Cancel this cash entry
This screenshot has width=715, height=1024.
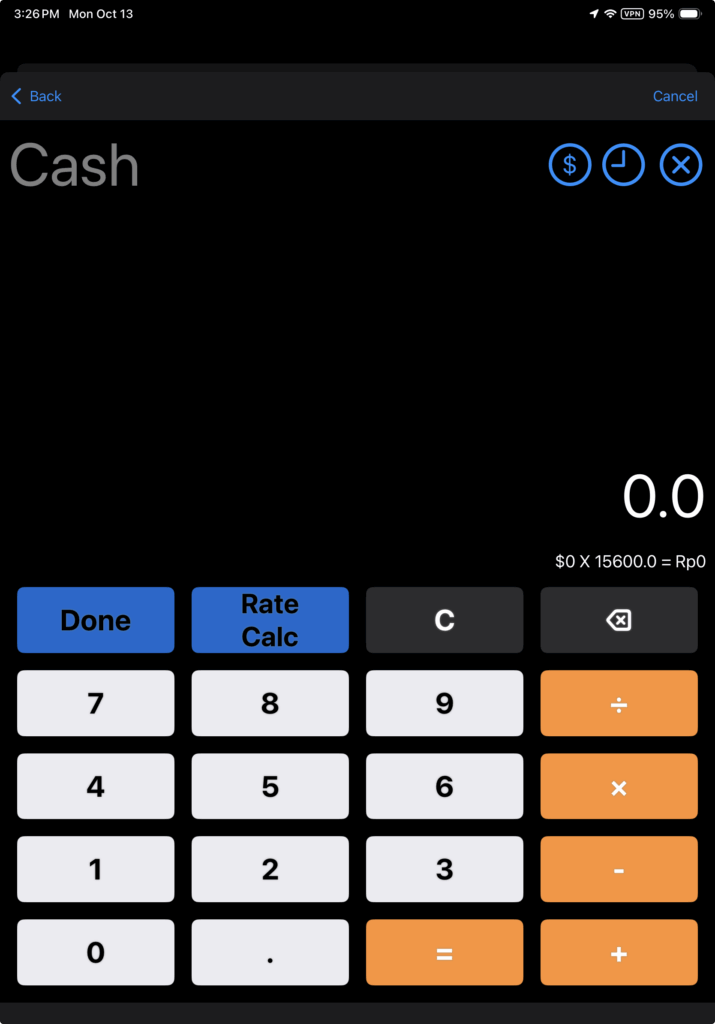(675, 96)
